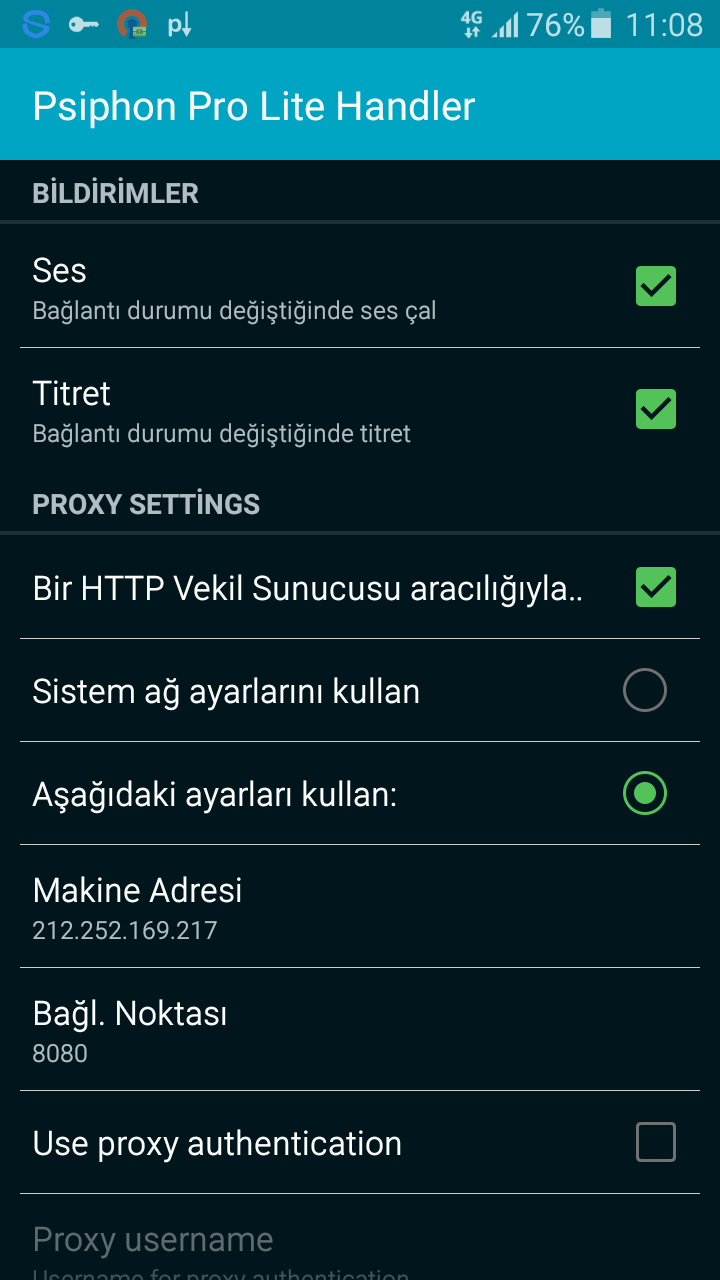This screenshot has height=1280, width=720.
Task: Uncheck the Ses sound checkbox
Action: (x=656, y=286)
